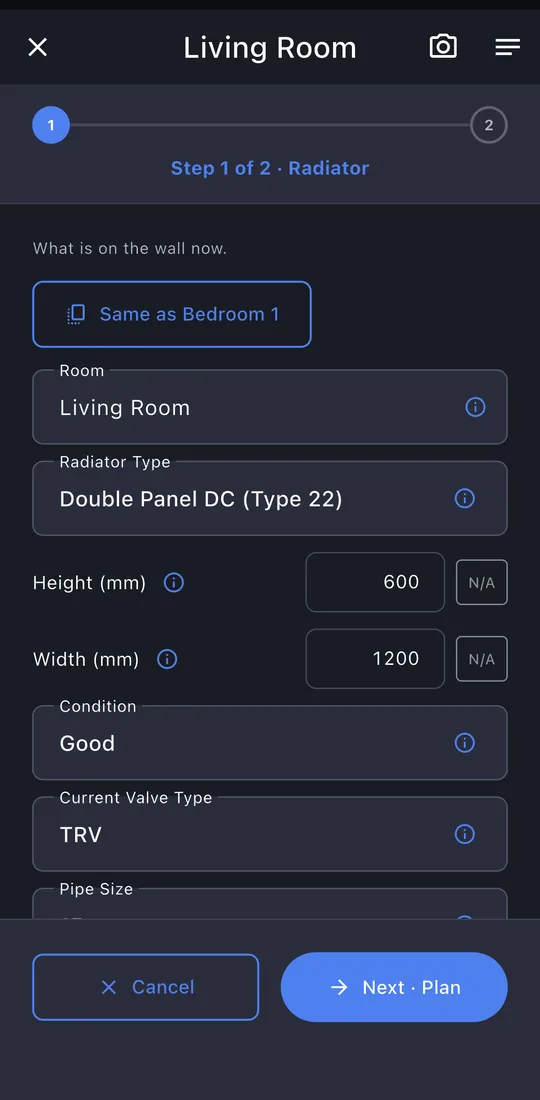This screenshot has height=1100, width=540.
Task: Edit the Height value of 600
Action: [x=375, y=582]
